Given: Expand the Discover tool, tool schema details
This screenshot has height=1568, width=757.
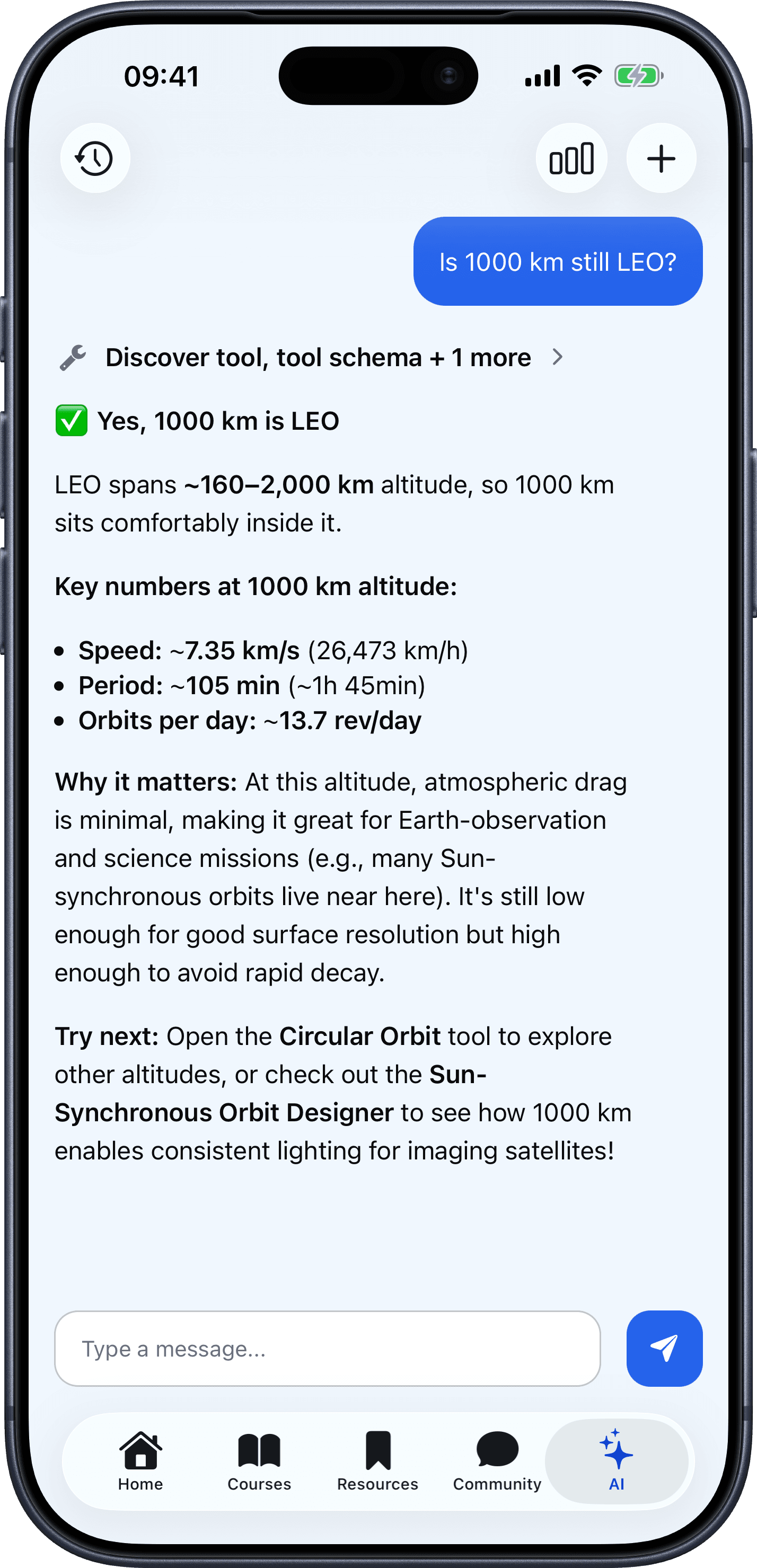Looking at the screenshot, I should pyautogui.click(x=312, y=357).
